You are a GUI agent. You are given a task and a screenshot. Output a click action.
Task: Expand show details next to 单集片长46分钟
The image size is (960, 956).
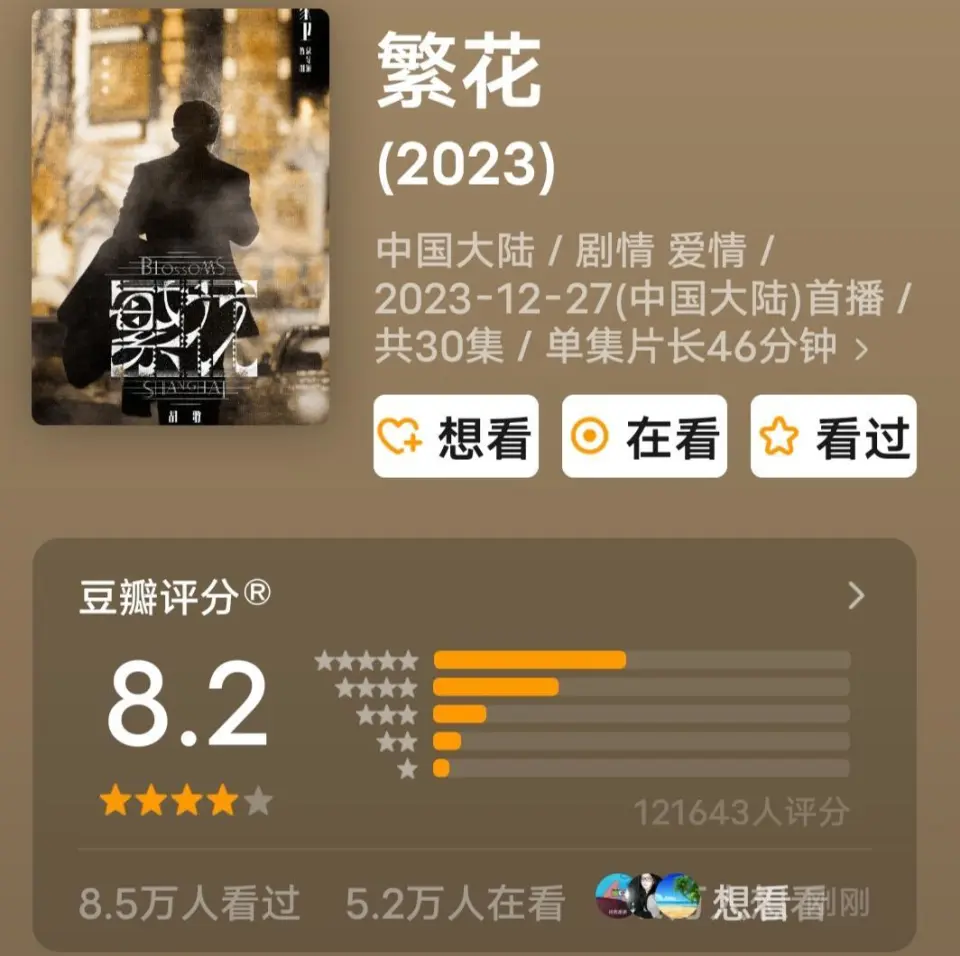[x=861, y=348]
